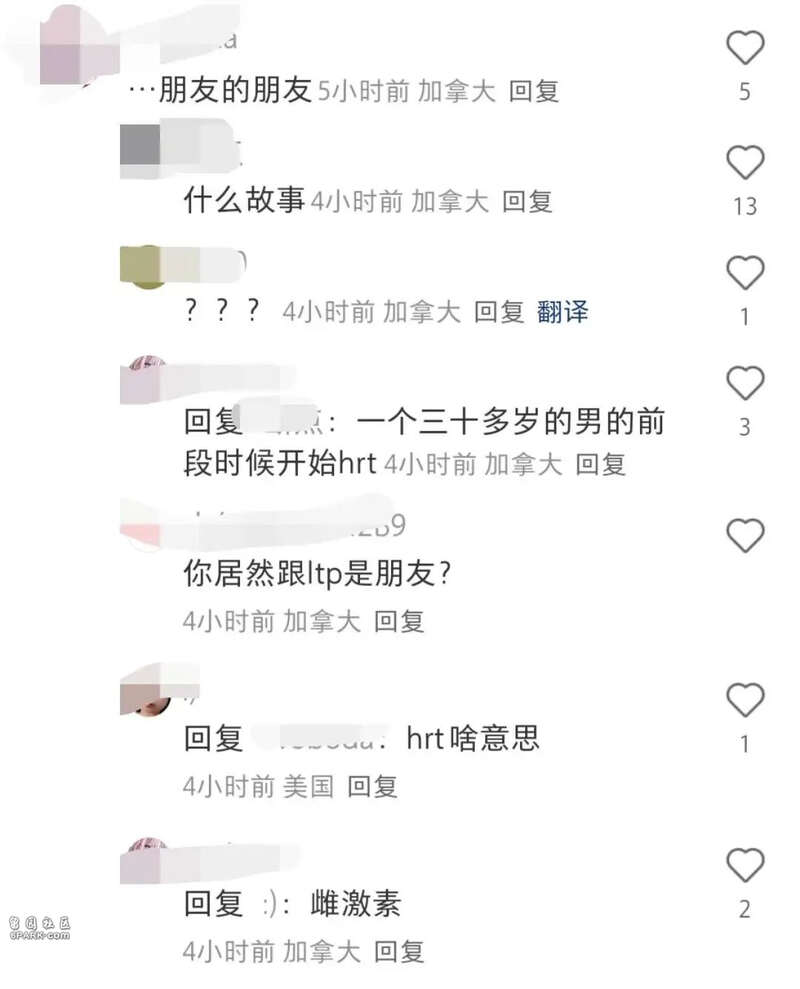
Task: Tap 回复 on the "什么故事" comment
Action: 527,201
